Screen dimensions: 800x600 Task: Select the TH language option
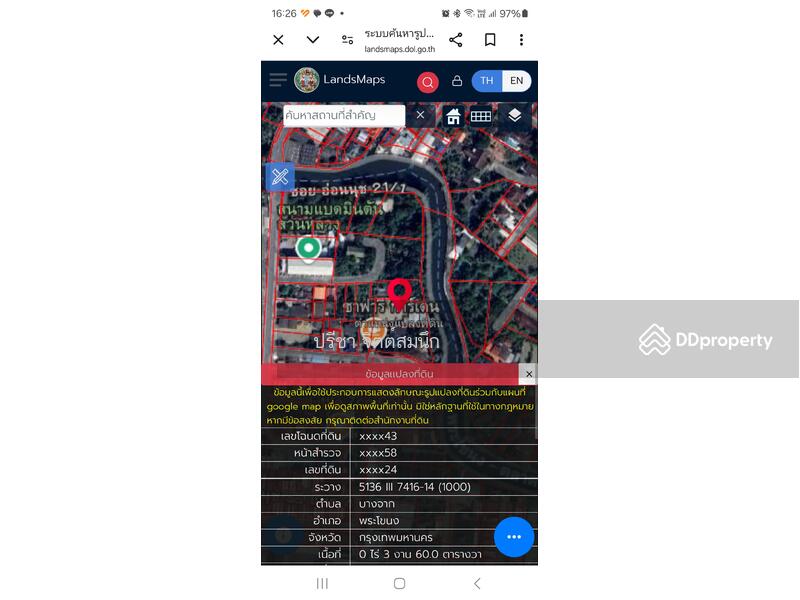(x=487, y=81)
